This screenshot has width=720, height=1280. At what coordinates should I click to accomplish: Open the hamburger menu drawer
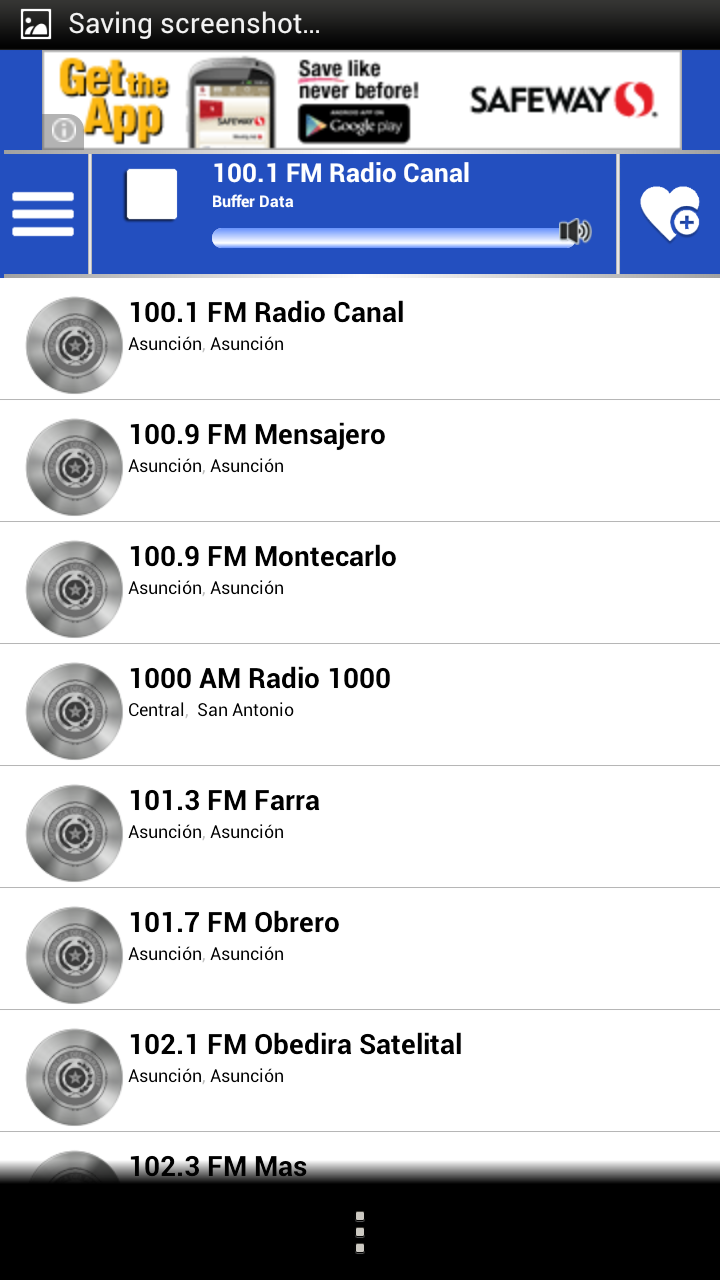[x=43, y=214]
